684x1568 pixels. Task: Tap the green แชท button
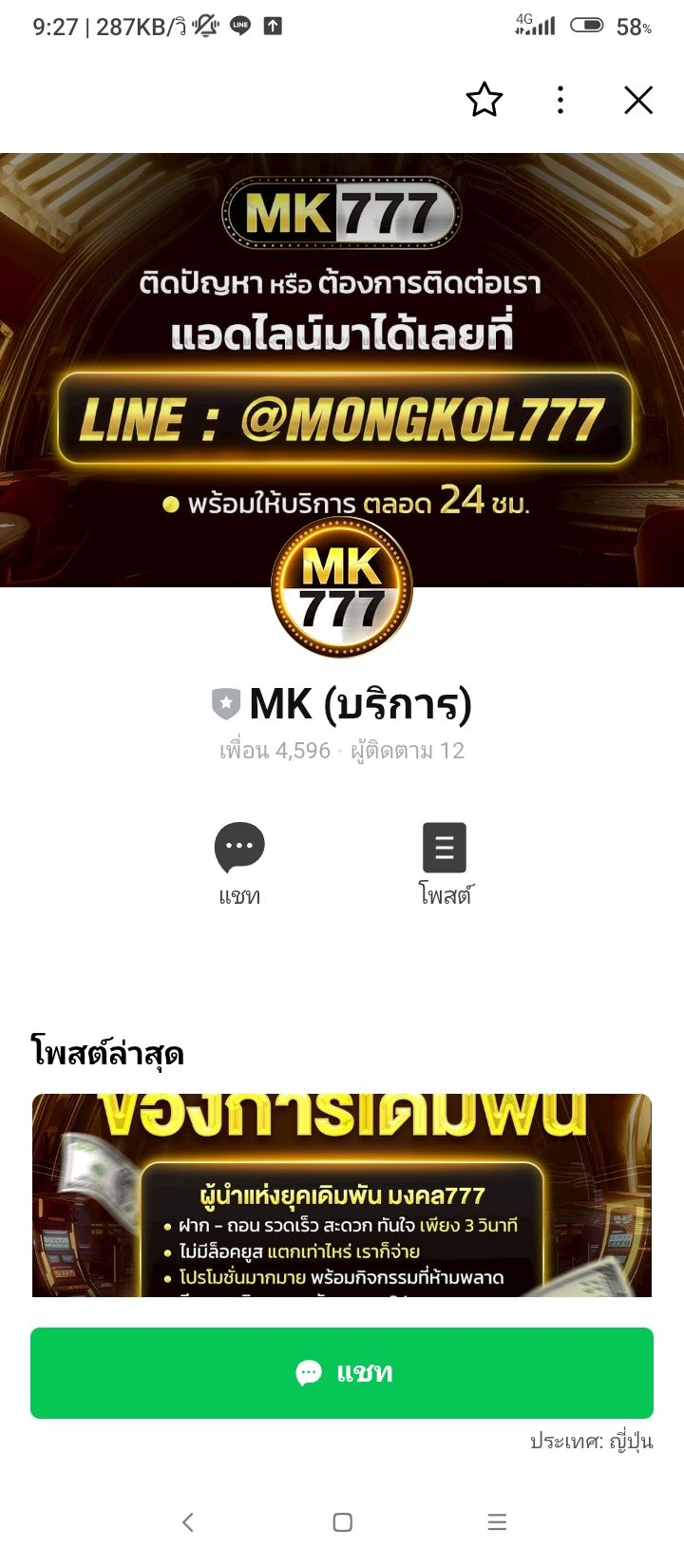(x=342, y=1372)
